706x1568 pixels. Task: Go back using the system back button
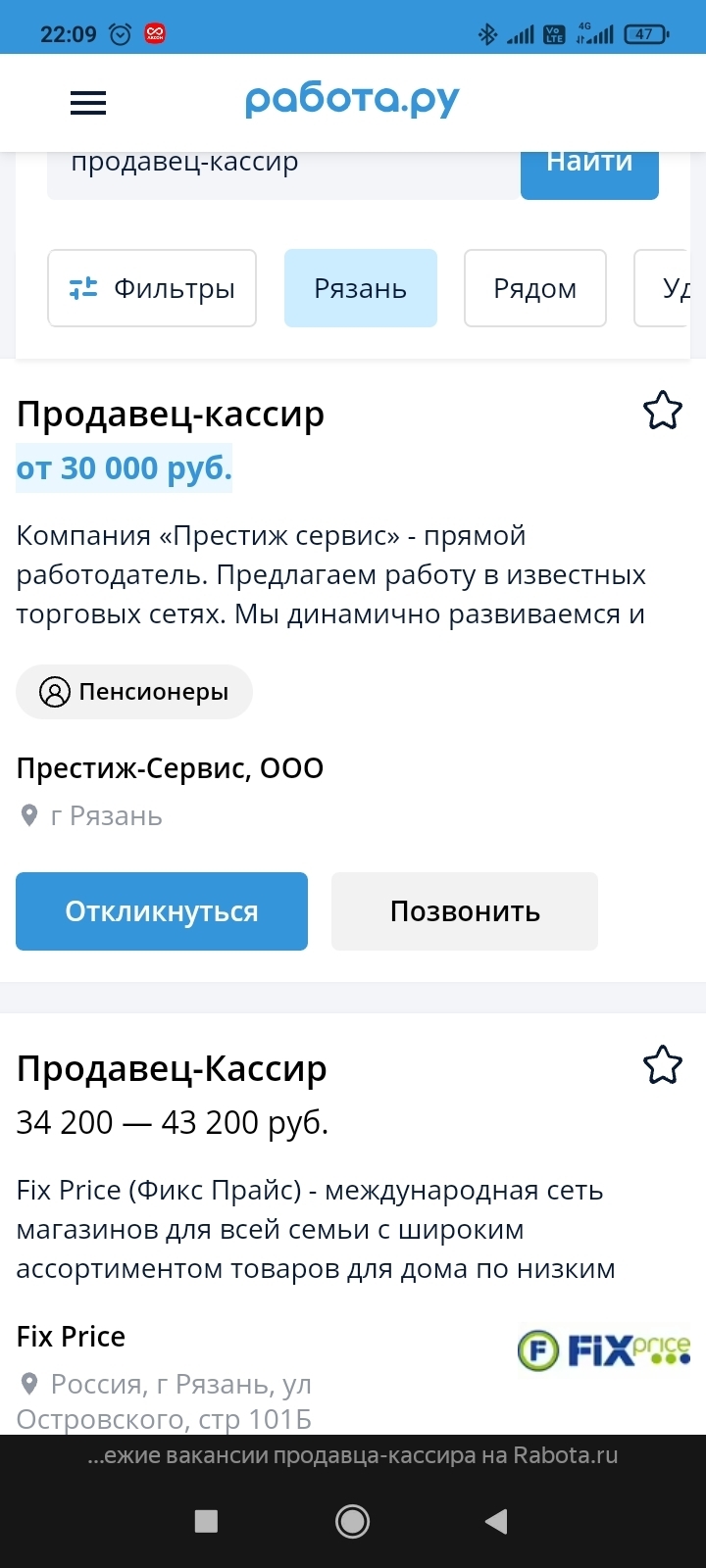tap(497, 1520)
